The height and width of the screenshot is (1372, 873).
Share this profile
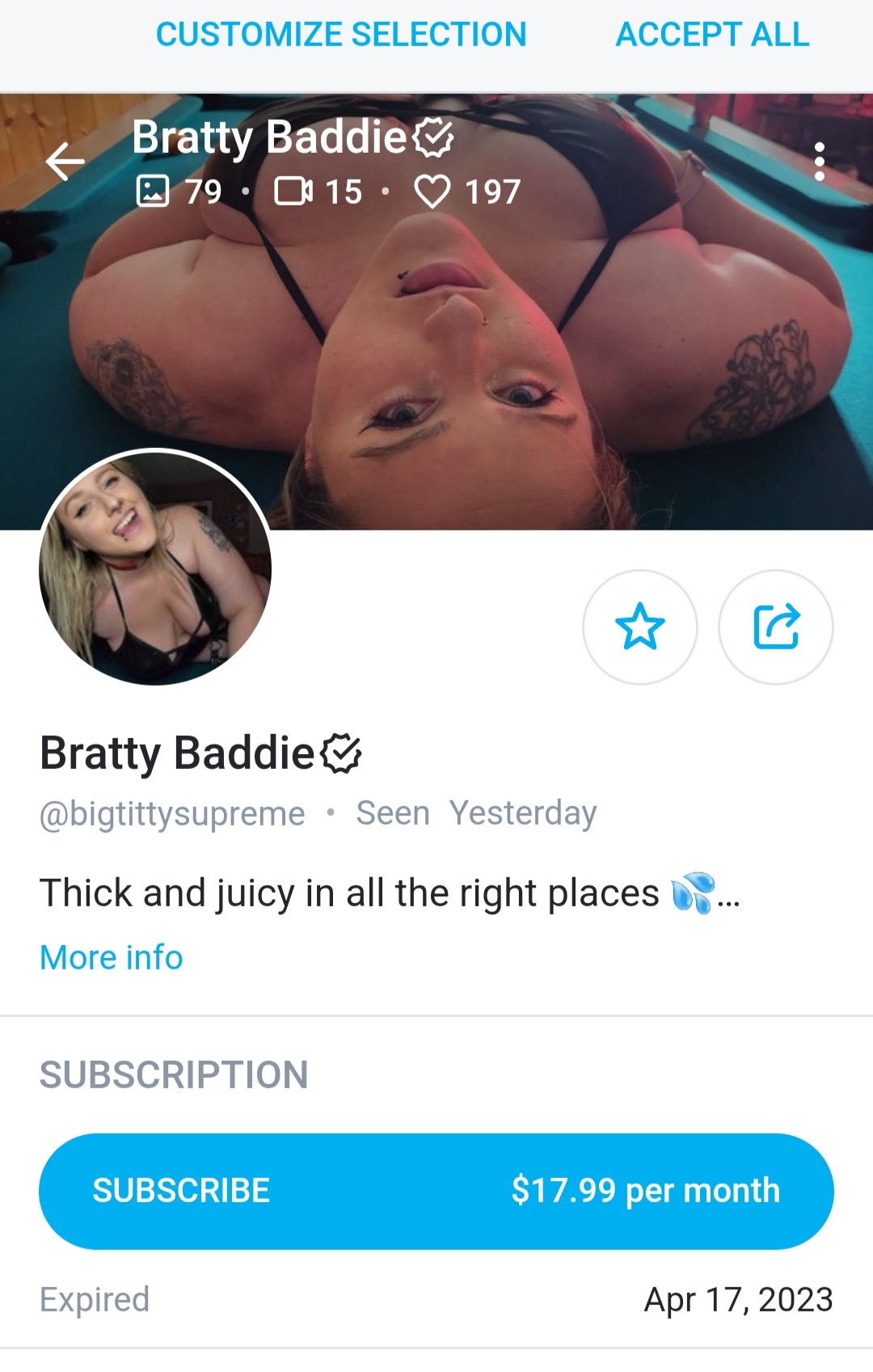pos(776,627)
